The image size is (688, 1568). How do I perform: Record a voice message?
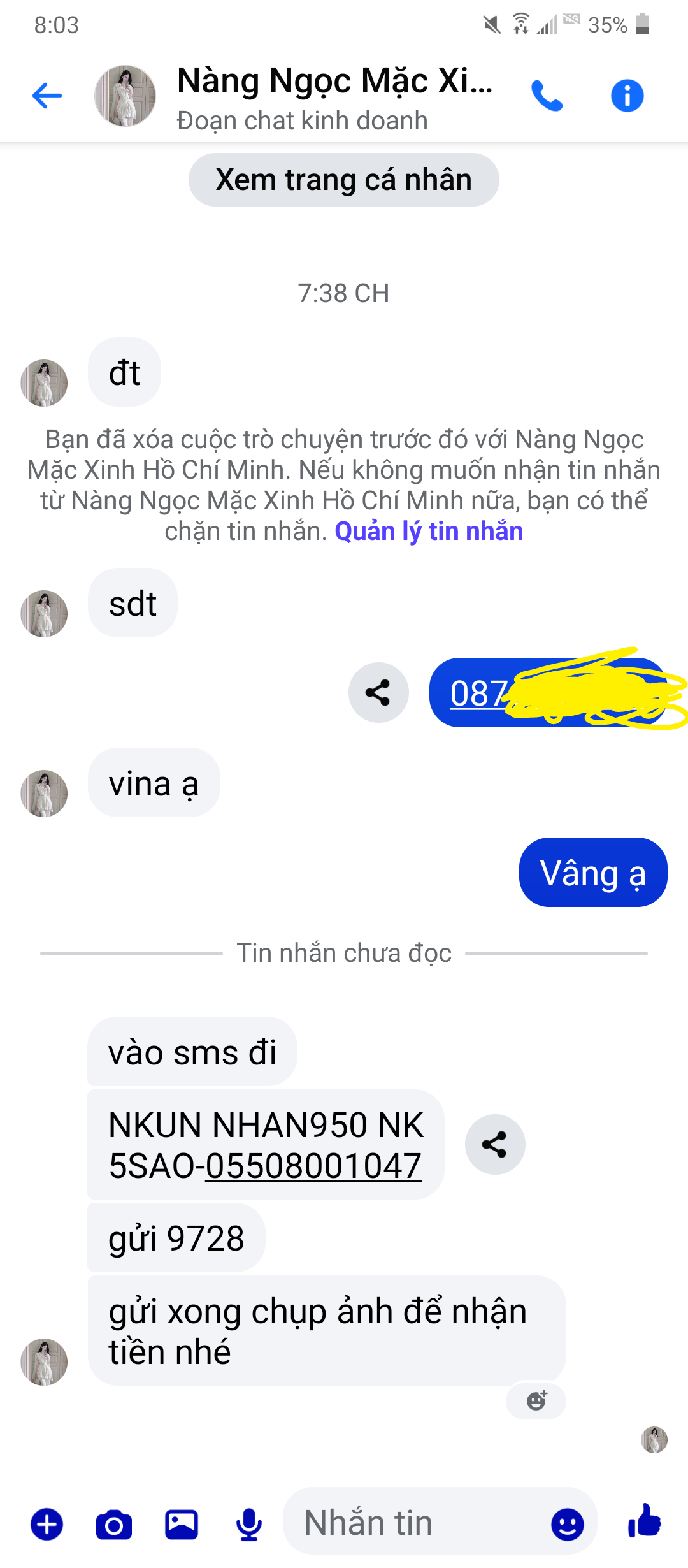click(249, 1525)
